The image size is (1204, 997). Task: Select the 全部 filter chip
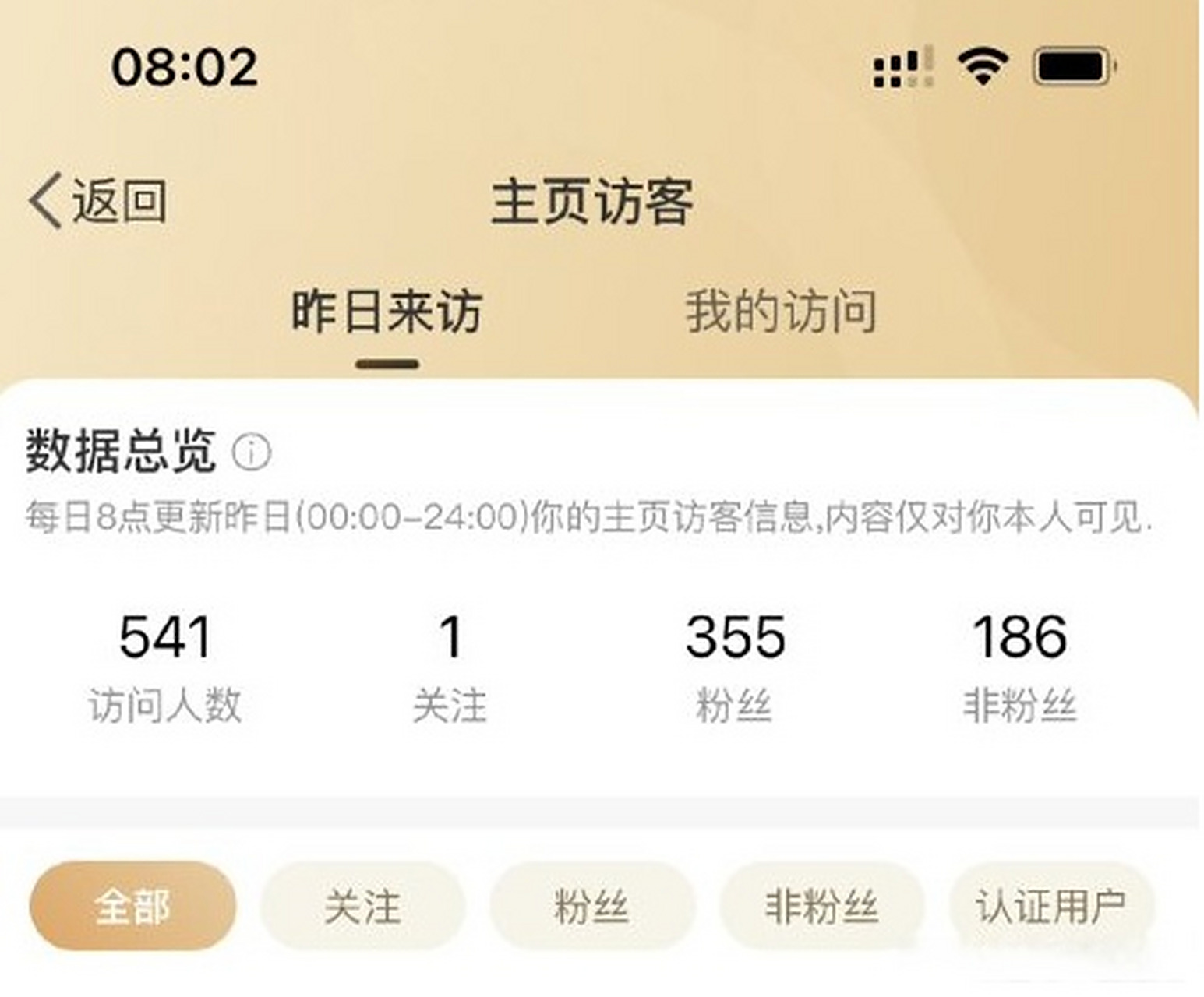click(132, 907)
